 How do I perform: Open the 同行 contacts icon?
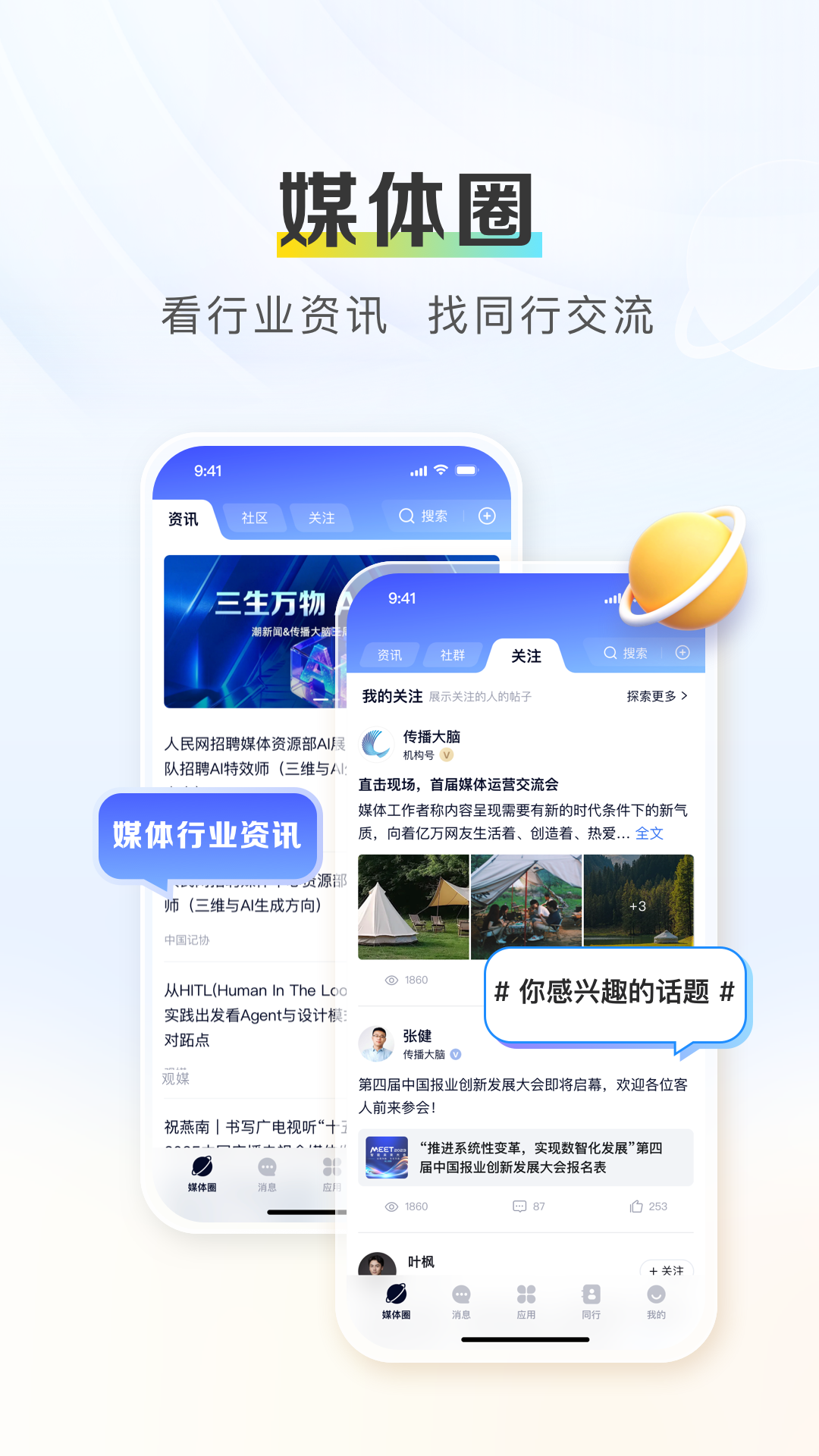point(591,1300)
